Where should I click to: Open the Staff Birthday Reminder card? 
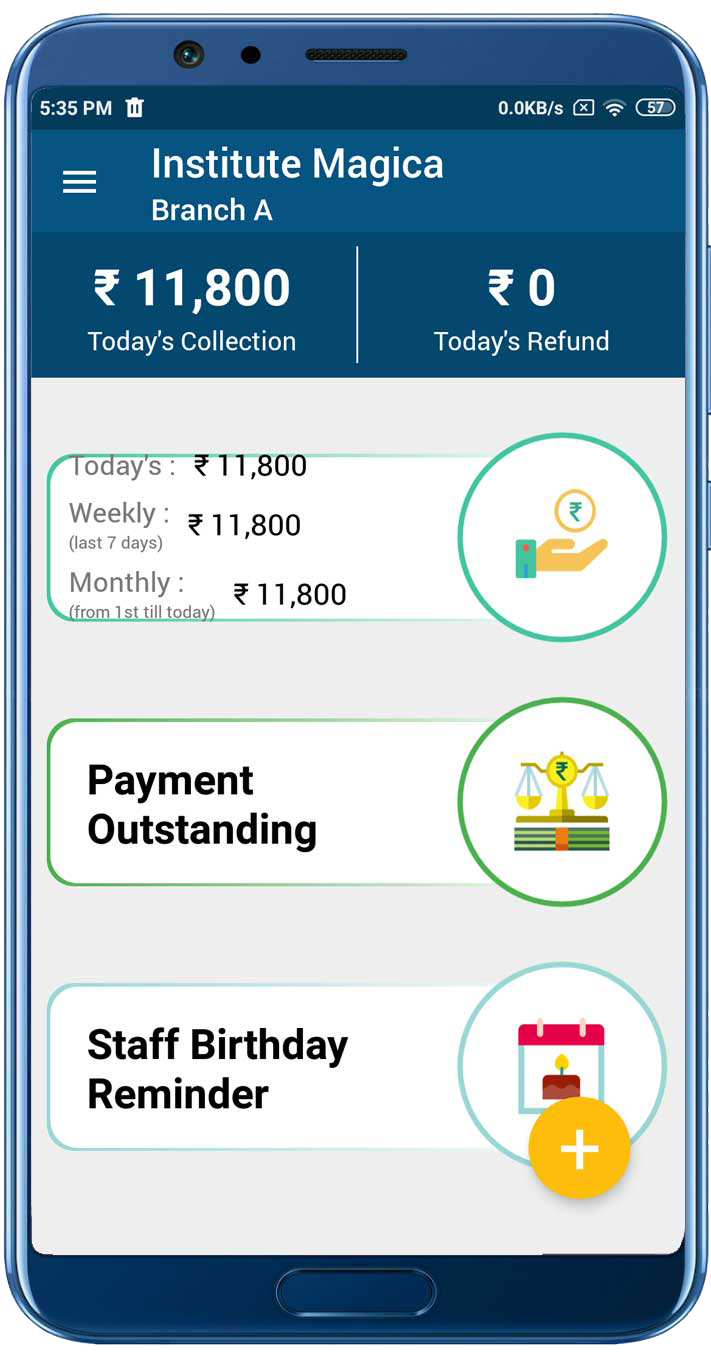tap(250, 1068)
